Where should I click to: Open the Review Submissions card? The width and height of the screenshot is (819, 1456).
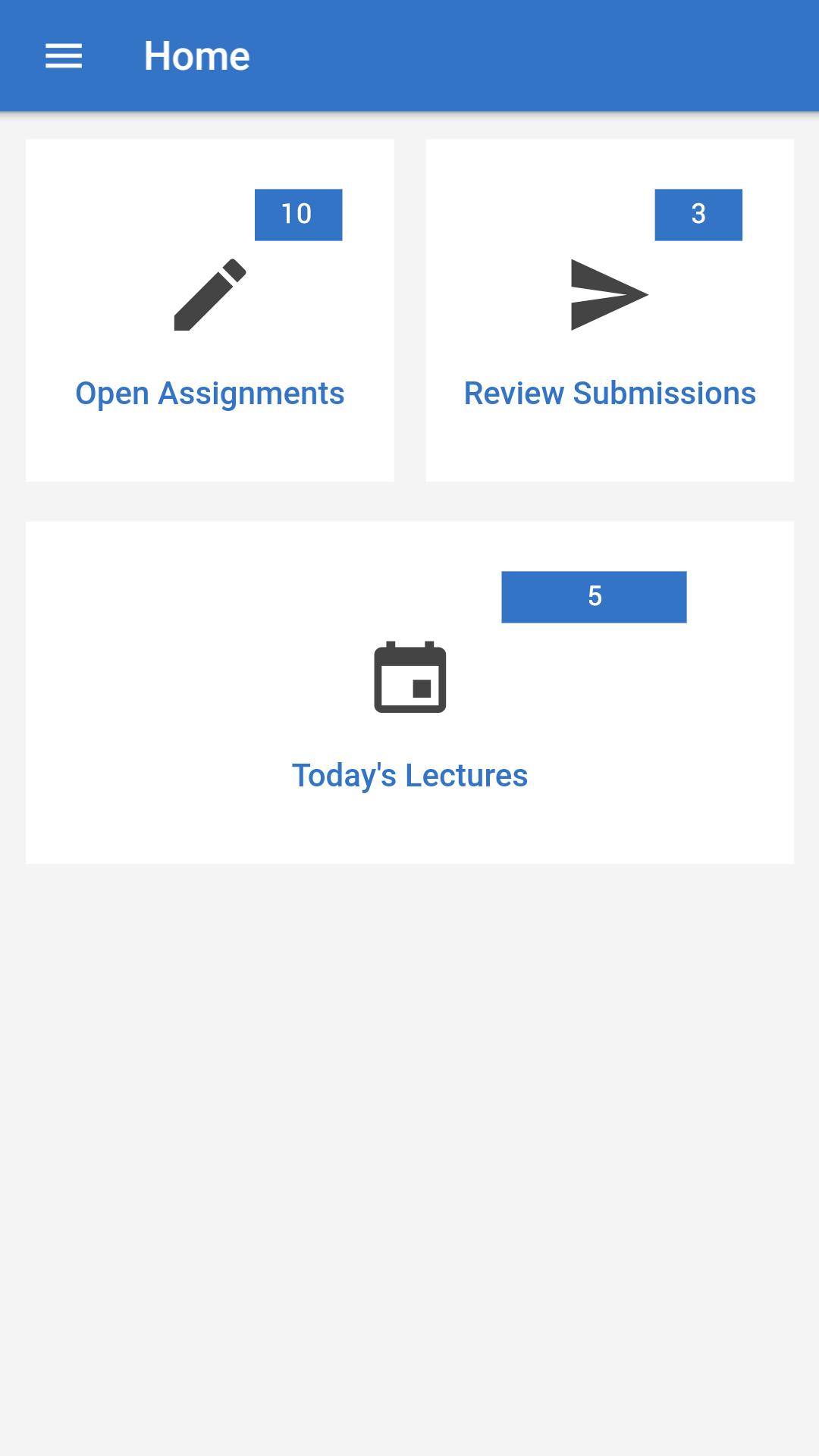point(610,310)
